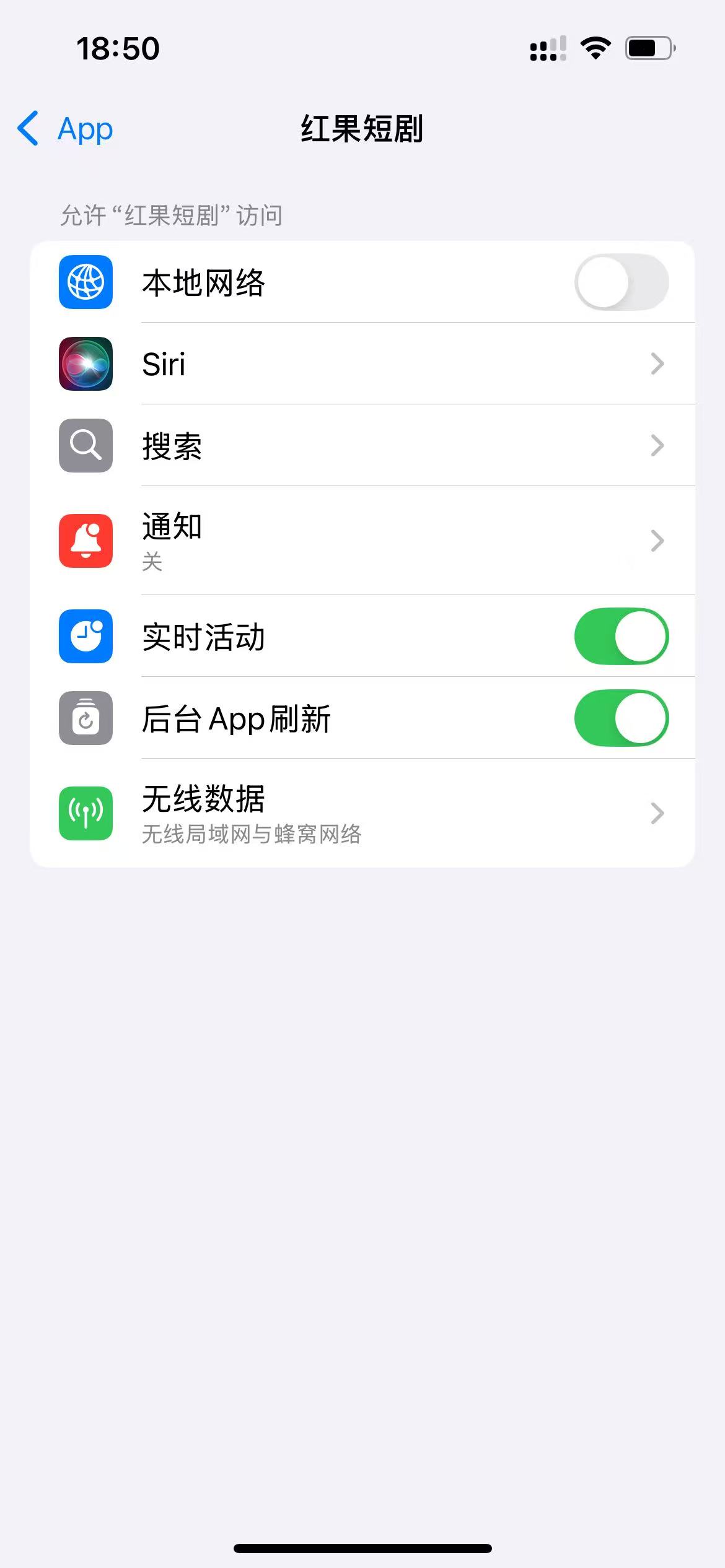Enable the 本地网络 switch
This screenshot has width=725, height=1568.
pyautogui.click(x=621, y=282)
